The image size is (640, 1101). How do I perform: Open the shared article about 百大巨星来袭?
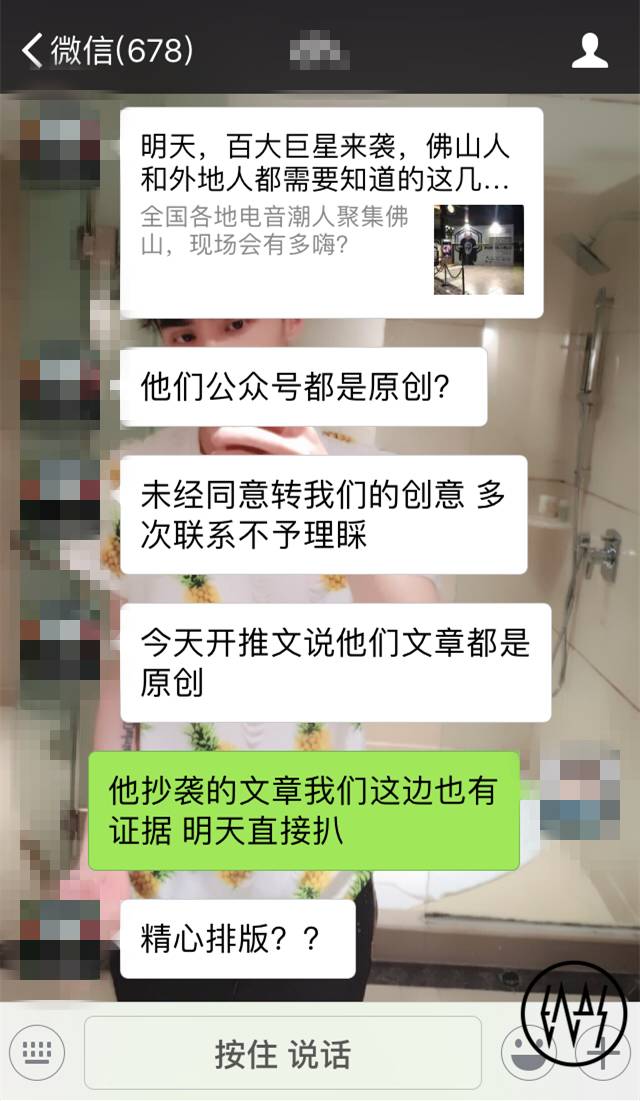[x=331, y=212]
